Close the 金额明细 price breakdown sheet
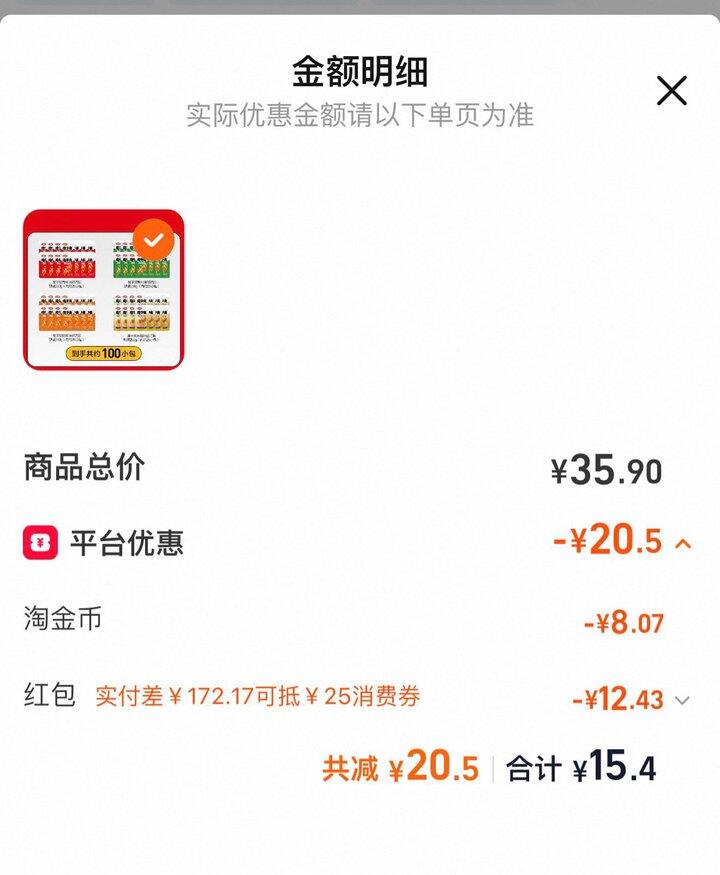This screenshot has width=720, height=875. [671, 91]
